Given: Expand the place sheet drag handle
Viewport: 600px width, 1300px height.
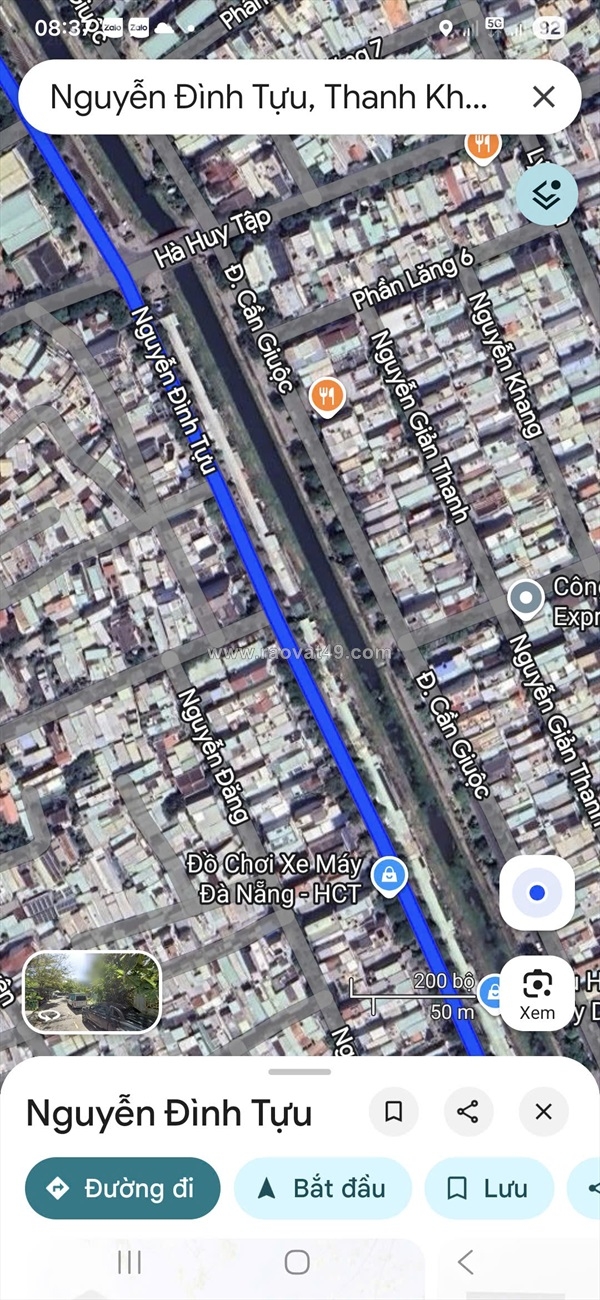Looking at the screenshot, I should [x=300, y=1072].
